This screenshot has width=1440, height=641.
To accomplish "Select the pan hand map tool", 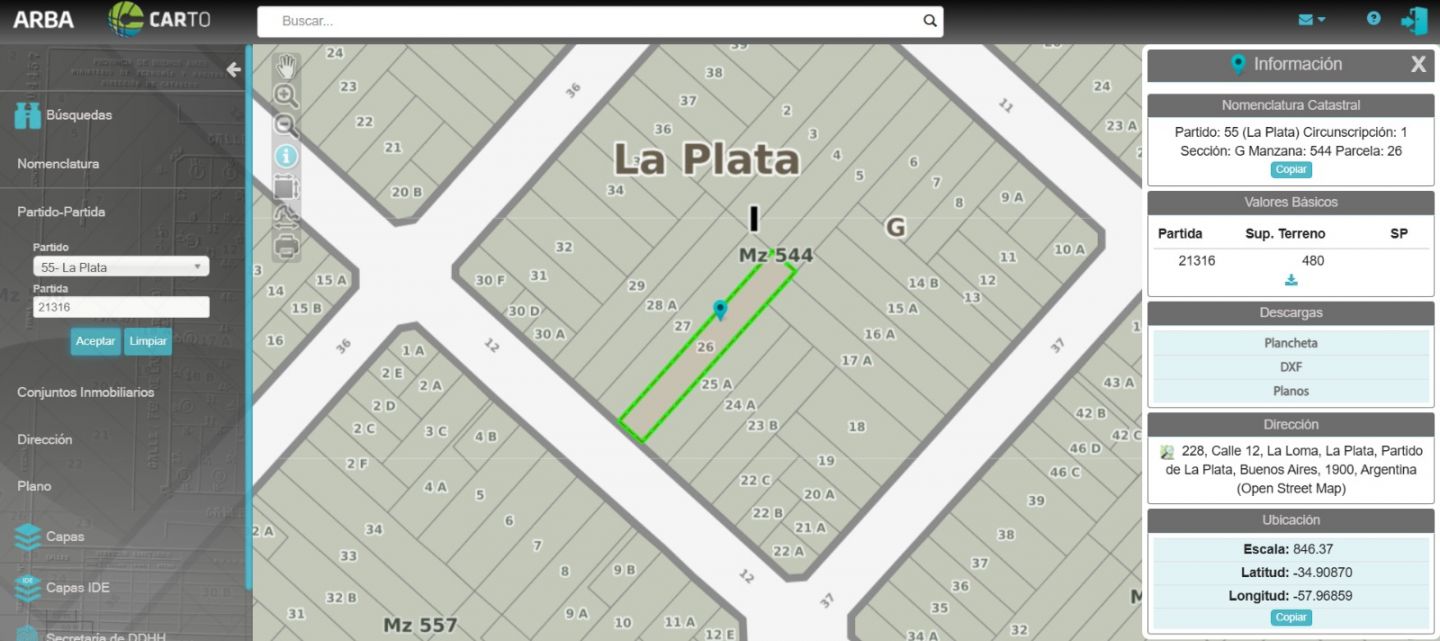I will coord(287,67).
